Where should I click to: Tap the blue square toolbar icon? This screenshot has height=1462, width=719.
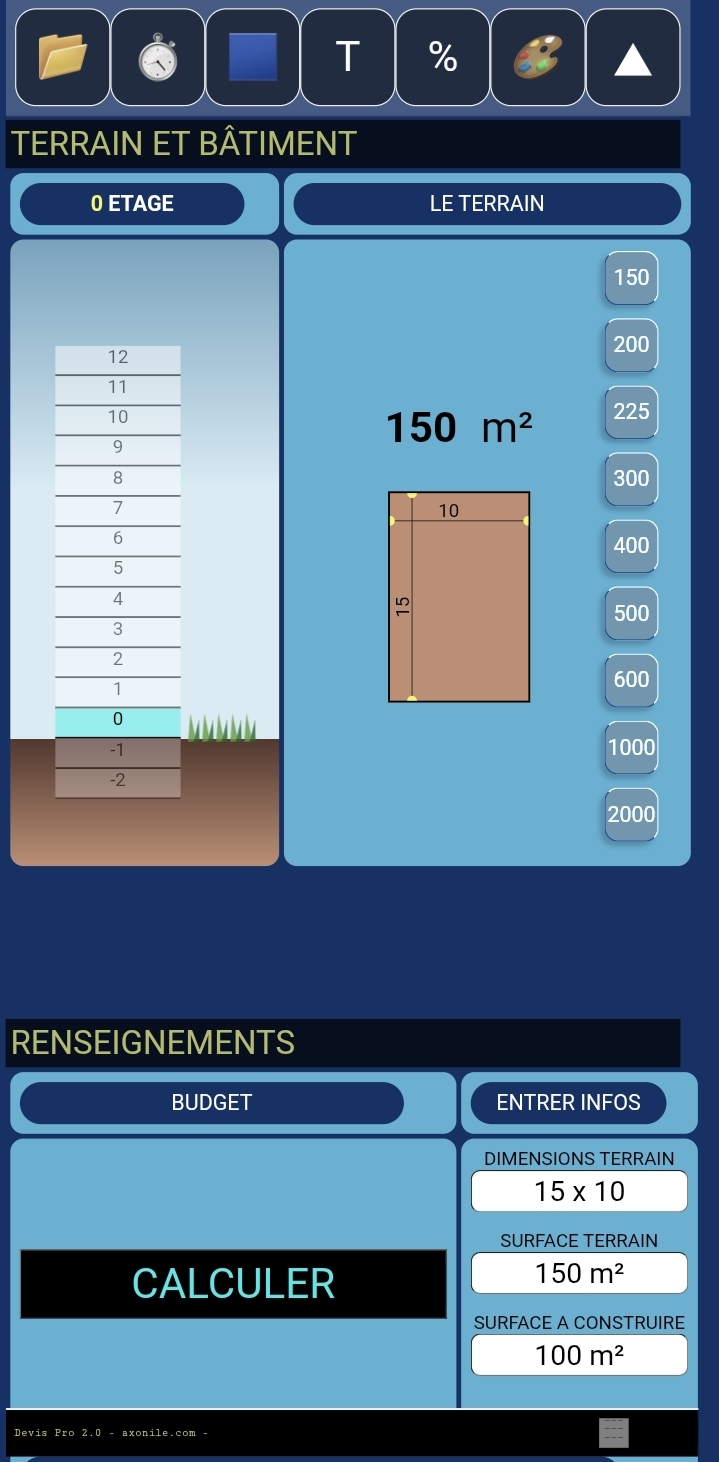(252, 57)
